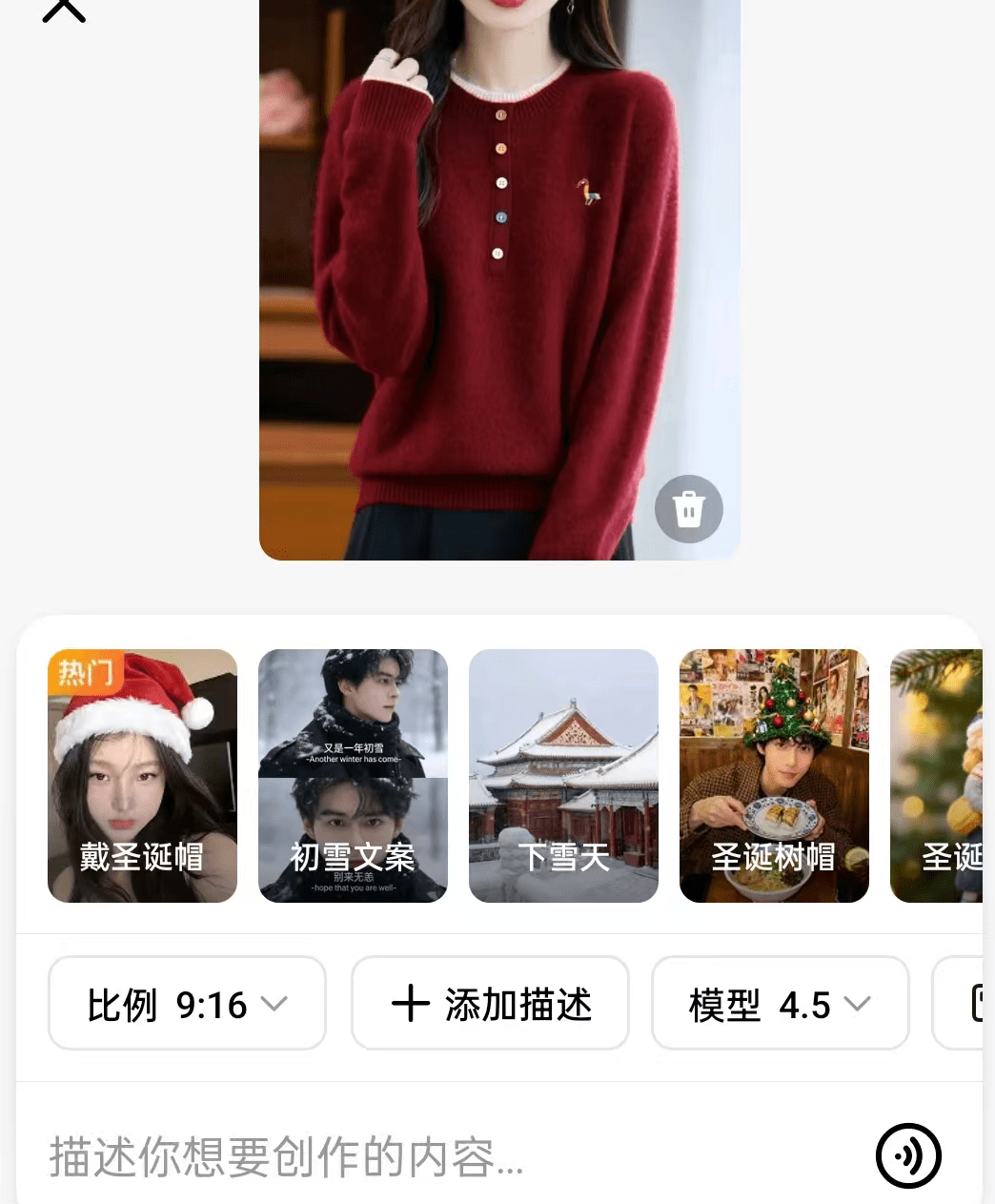Click the 添加描述 add description button
This screenshot has width=995, height=1204.
tap(490, 1004)
